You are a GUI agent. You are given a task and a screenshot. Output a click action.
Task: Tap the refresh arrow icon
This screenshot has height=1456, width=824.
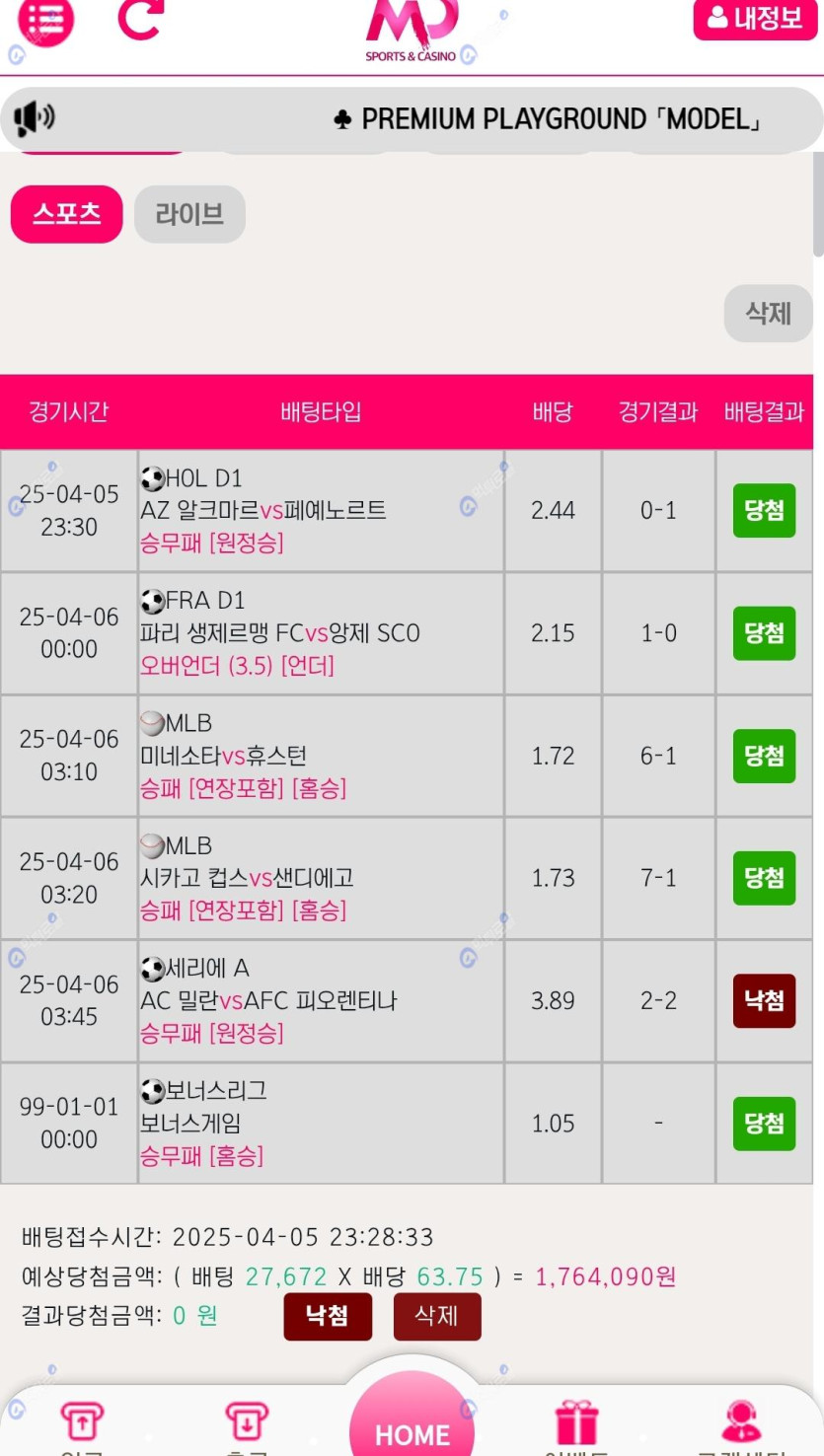[140, 19]
